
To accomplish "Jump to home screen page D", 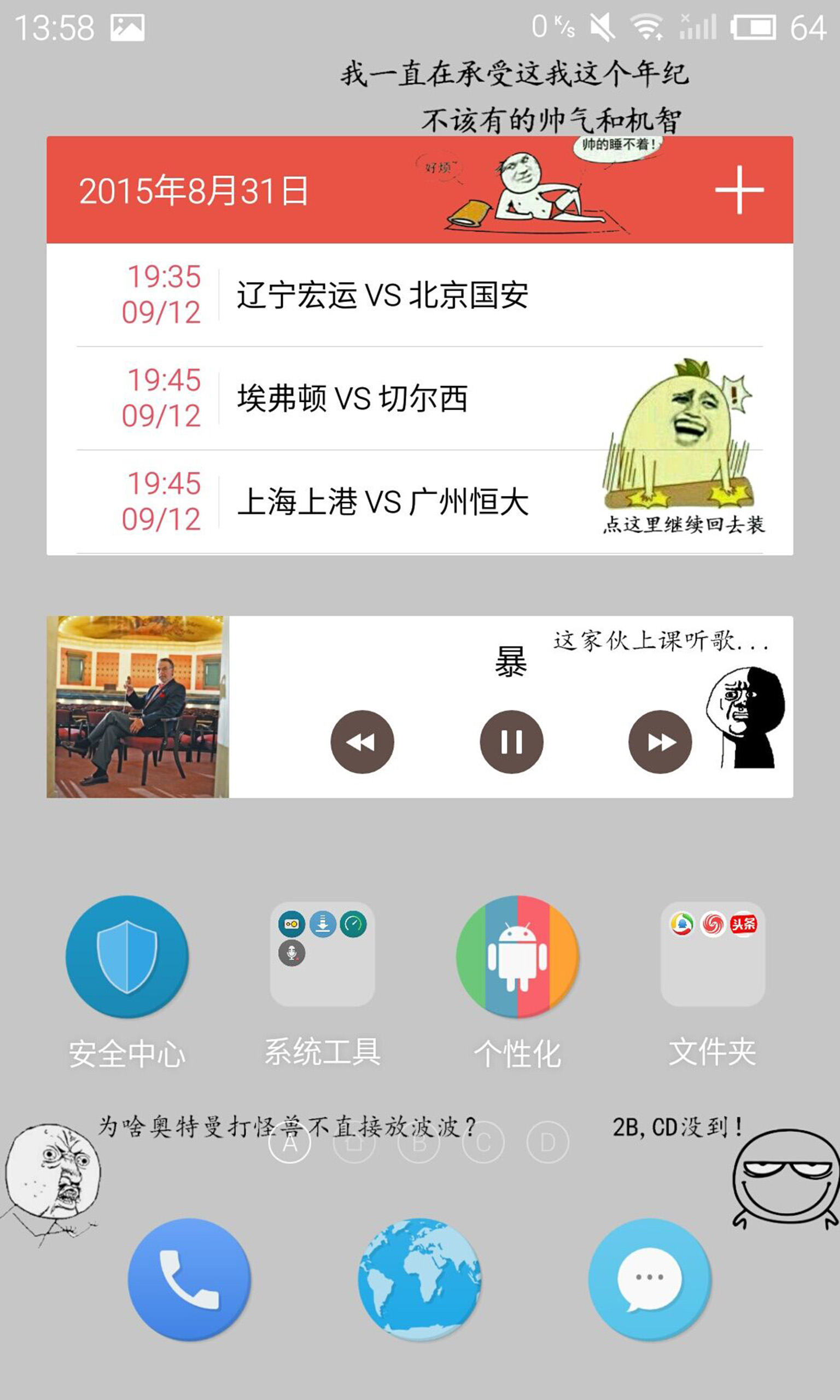I will click(547, 1142).
